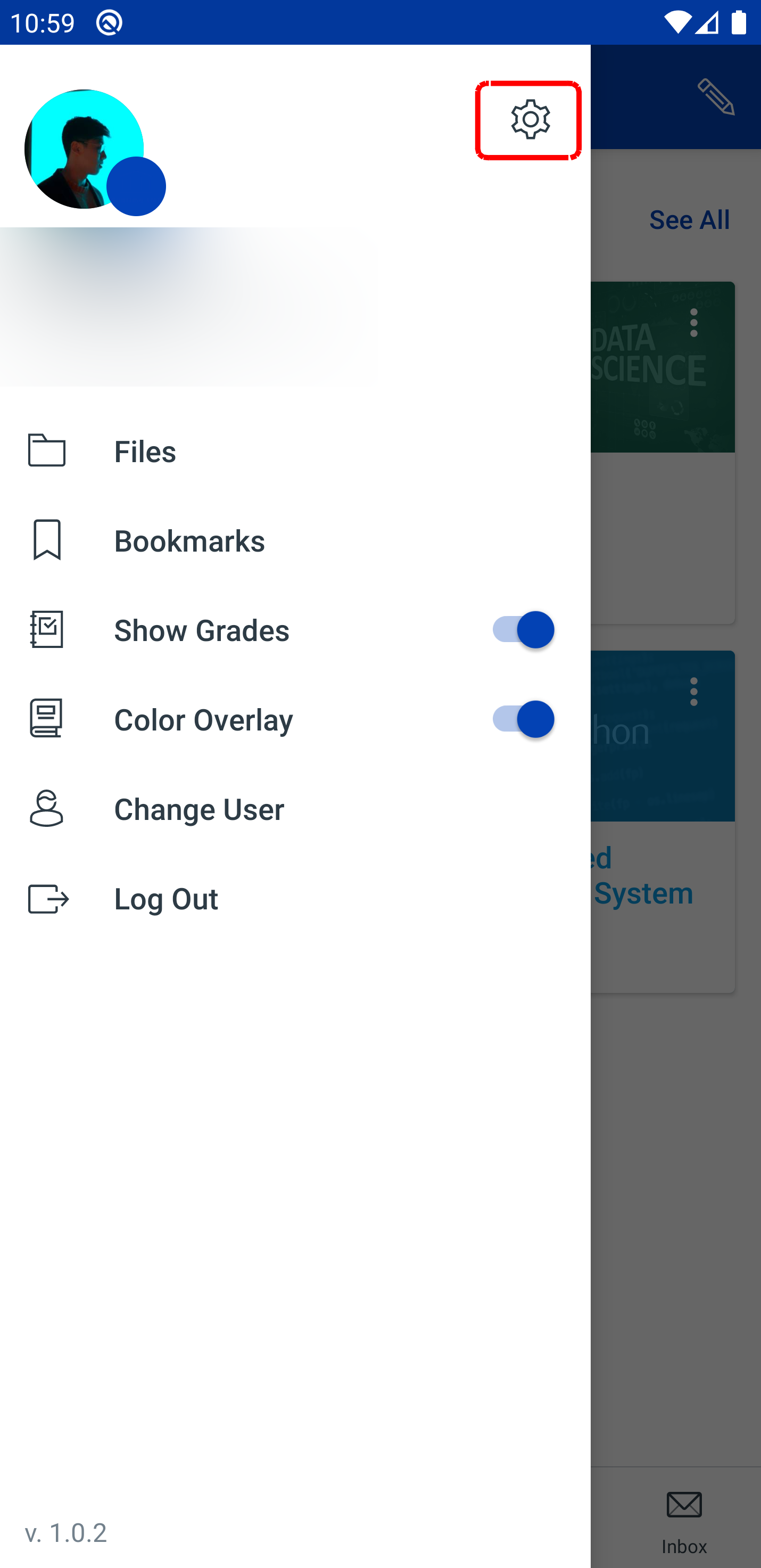Log out of the account
This screenshot has width=761, height=1568.
166,898
